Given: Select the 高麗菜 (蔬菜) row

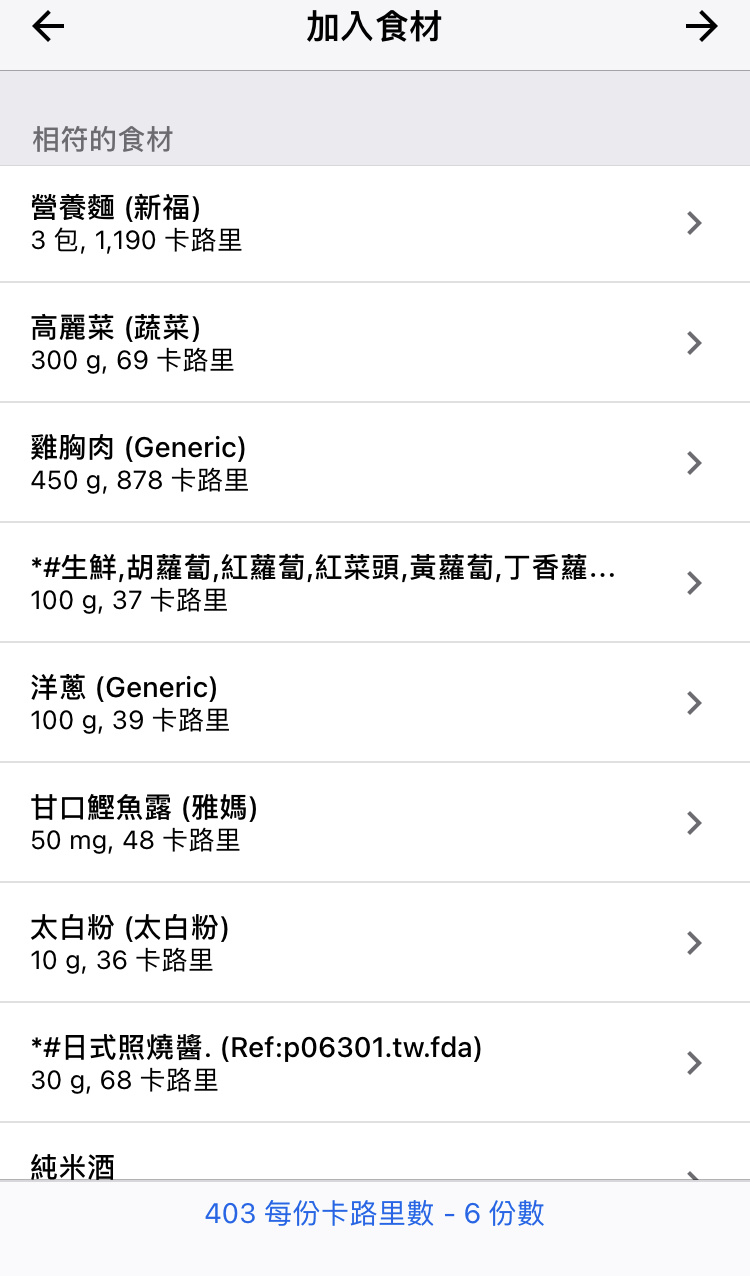Looking at the screenshot, I should tap(374, 343).
